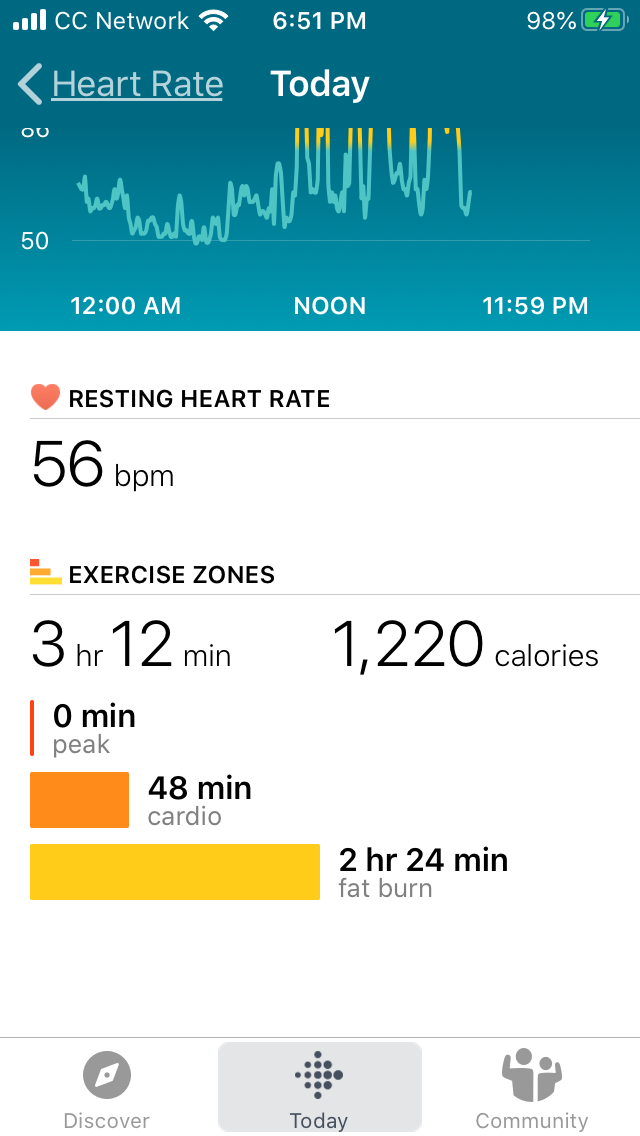Screen dimensions: 640x1136
Task: Open the Community tab
Action: tap(531, 1090)
